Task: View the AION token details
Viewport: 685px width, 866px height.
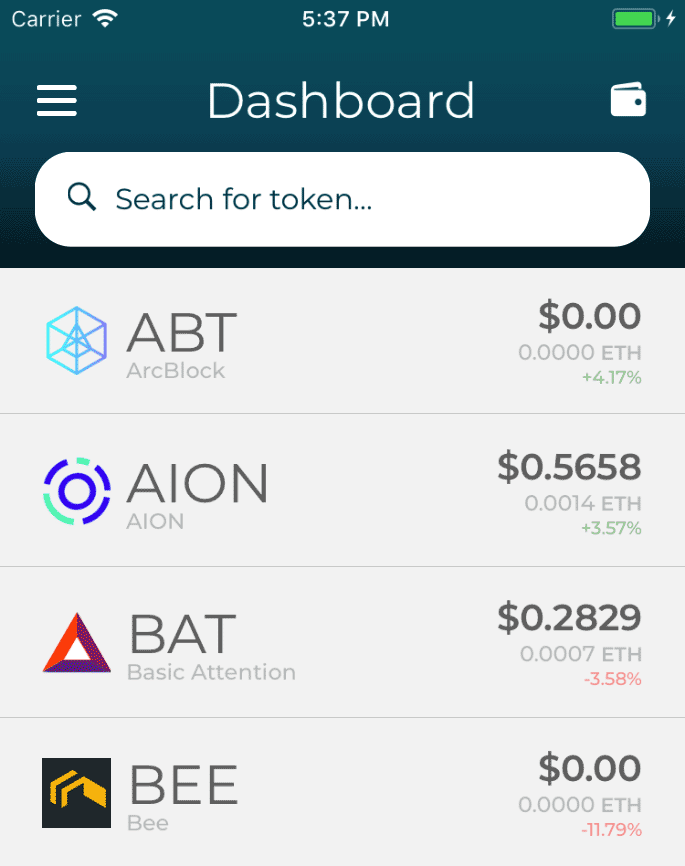Action: pyautogui.click(x=342, y=491)
